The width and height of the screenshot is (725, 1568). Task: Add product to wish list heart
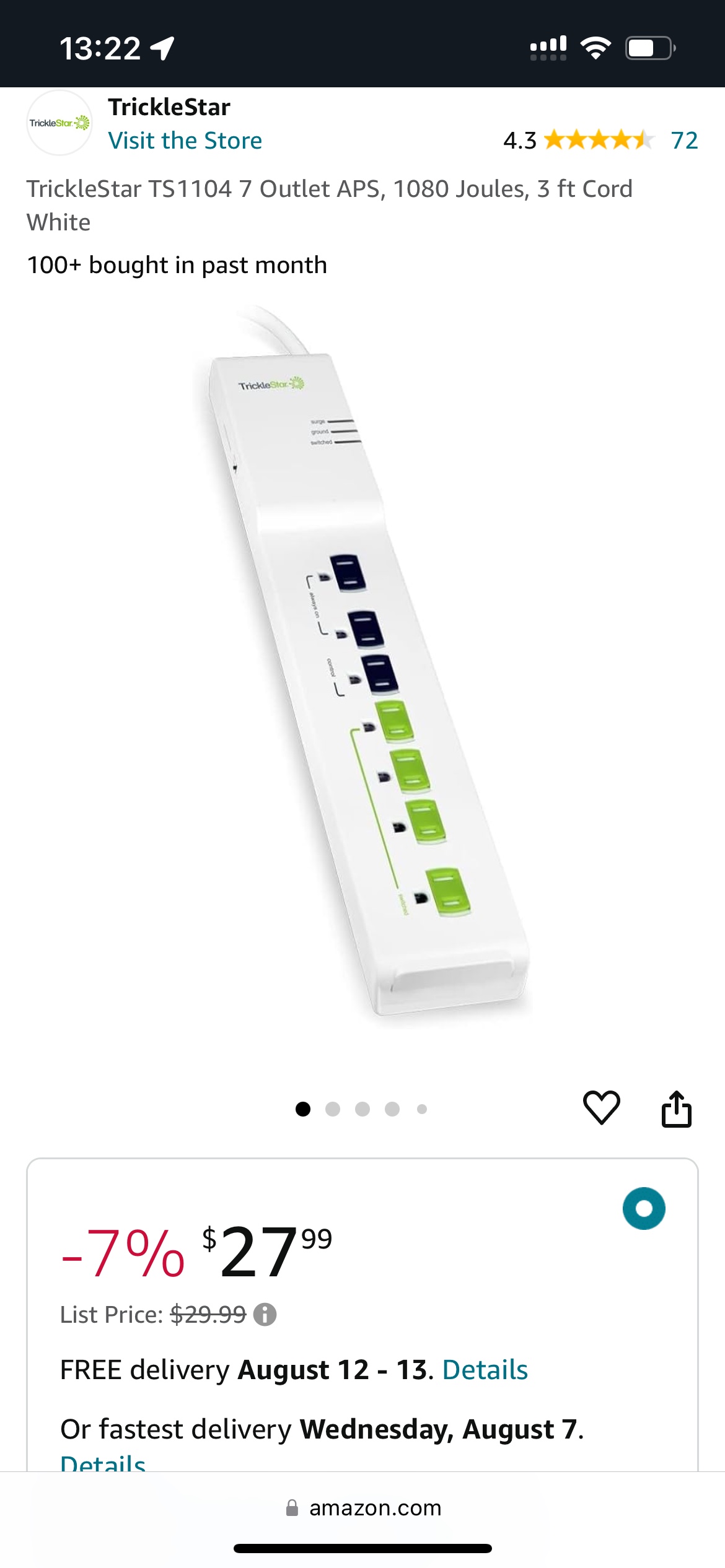coord(601,1107)
